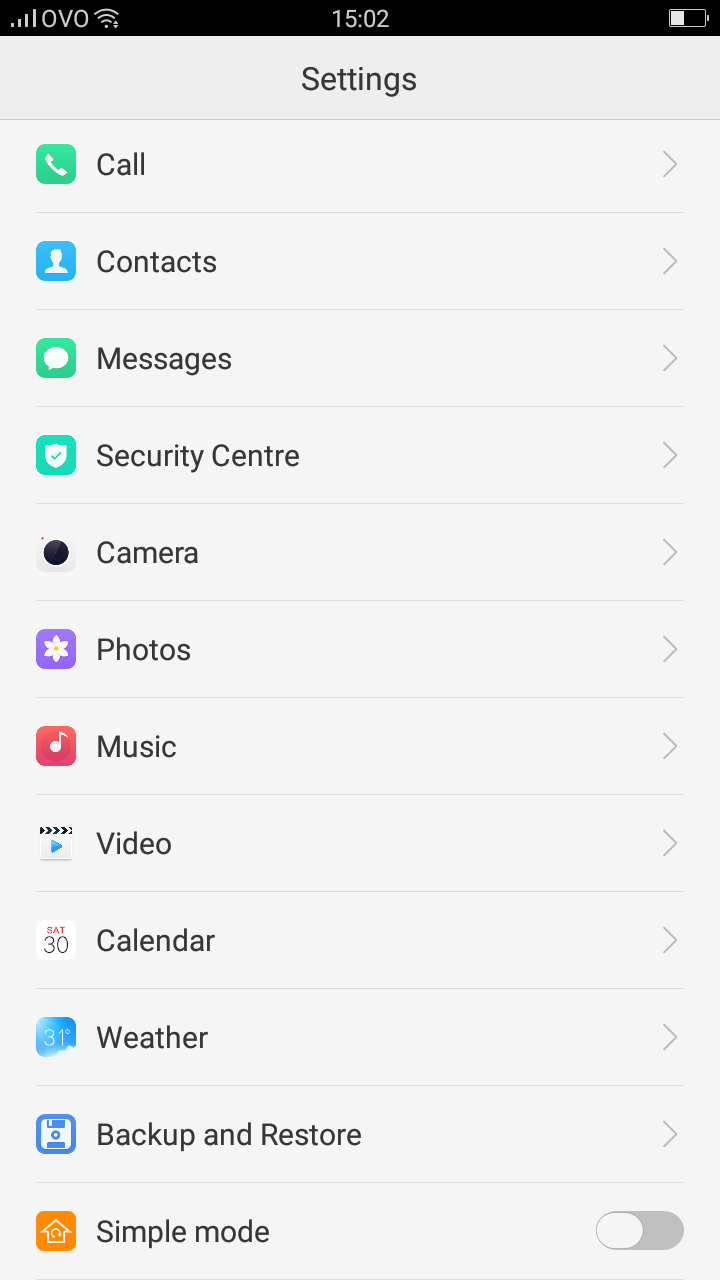
Task: Select the Camera settings row
Action: (x=360, y=552)
